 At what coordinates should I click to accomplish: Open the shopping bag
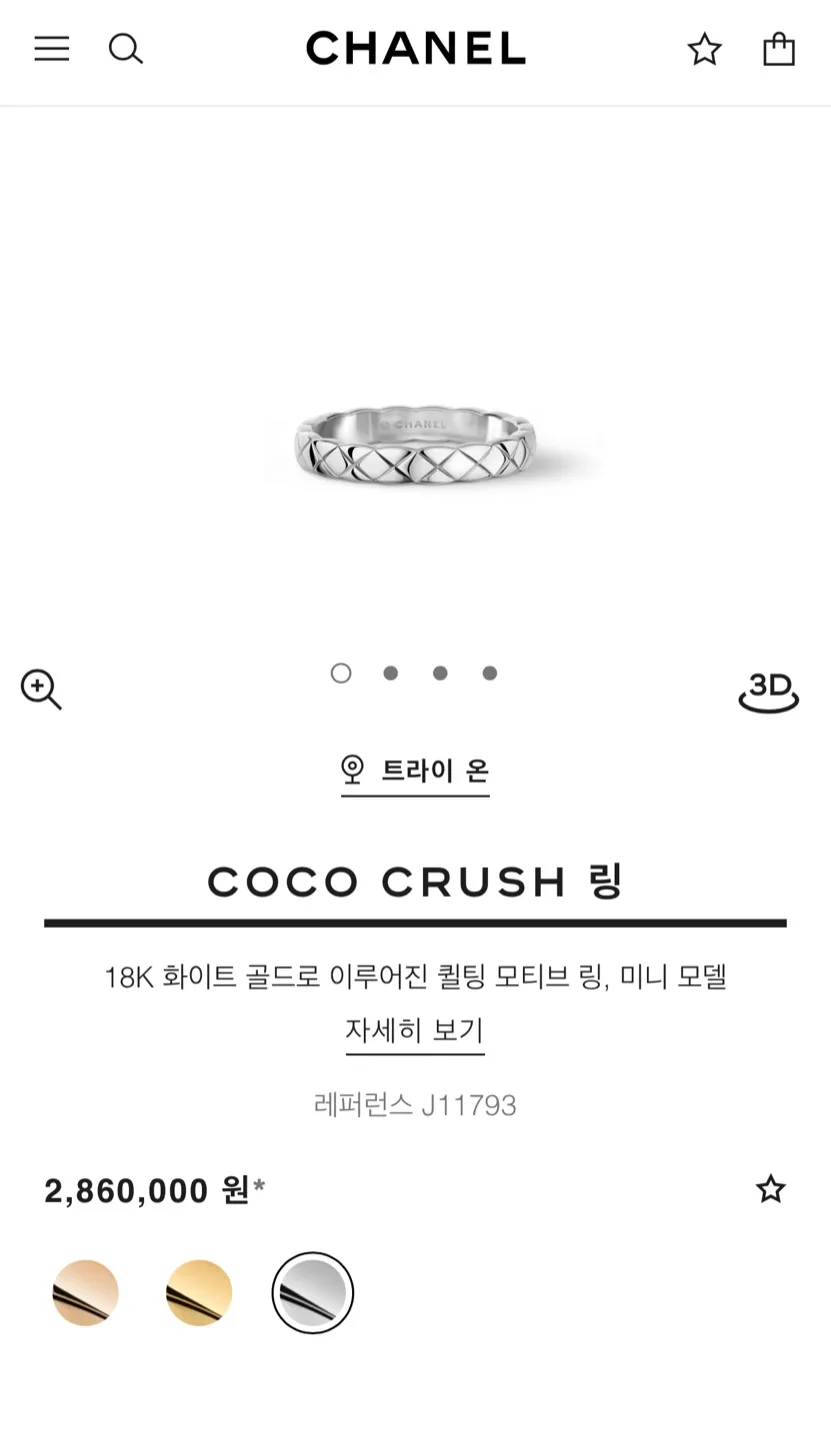coord(778,49)
